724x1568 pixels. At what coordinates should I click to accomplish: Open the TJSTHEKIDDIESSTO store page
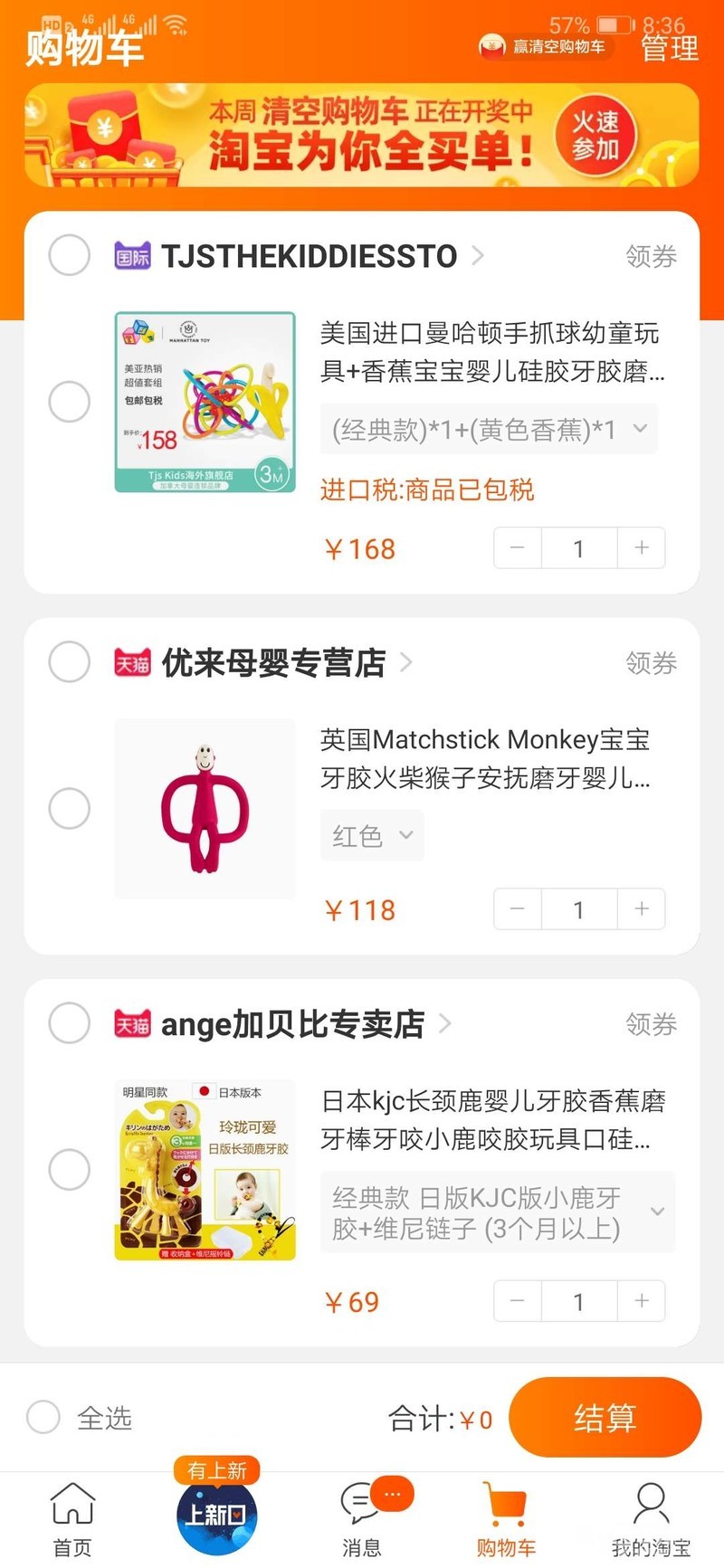tap(310, 256)
